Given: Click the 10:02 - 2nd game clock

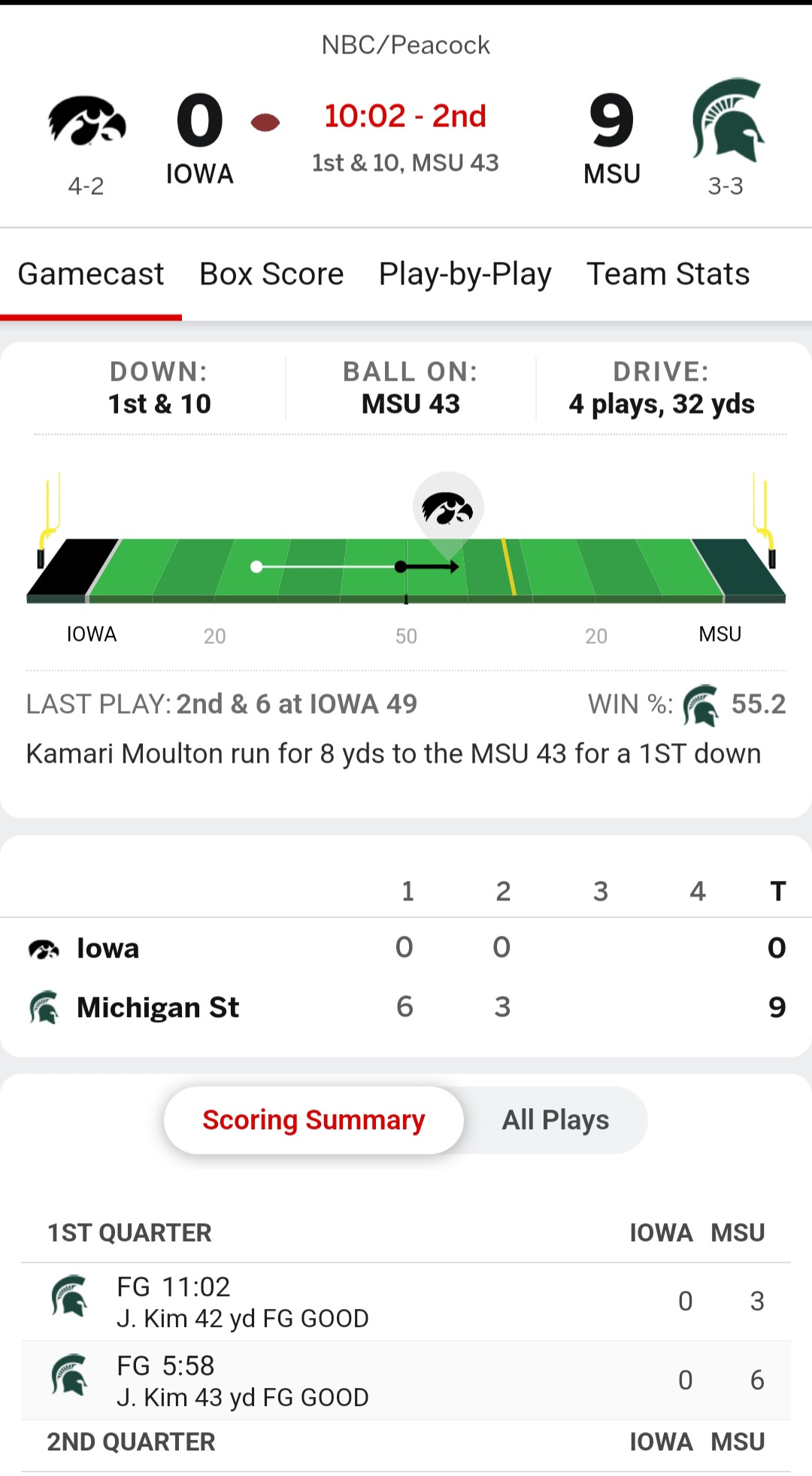Looking at the screenshot, I should [405, 116].
